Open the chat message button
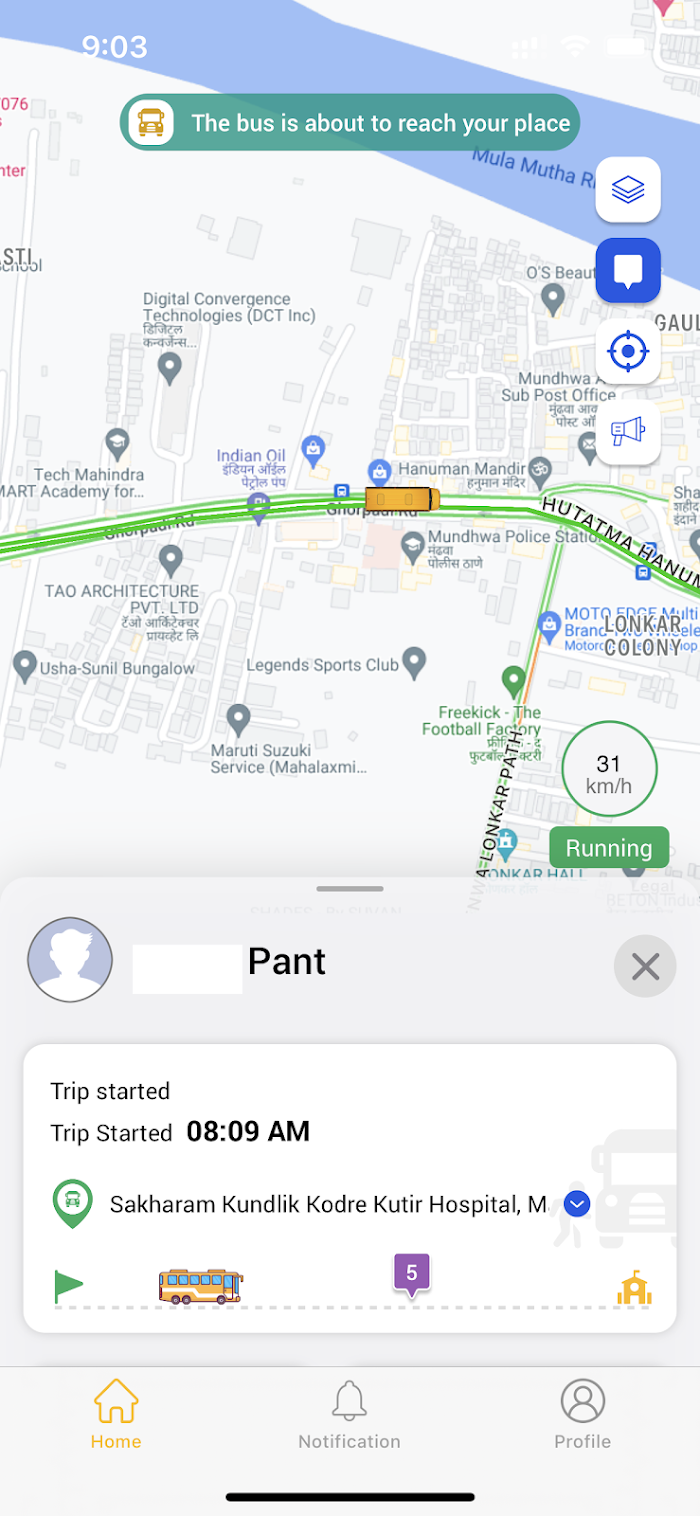 (628, 270)
